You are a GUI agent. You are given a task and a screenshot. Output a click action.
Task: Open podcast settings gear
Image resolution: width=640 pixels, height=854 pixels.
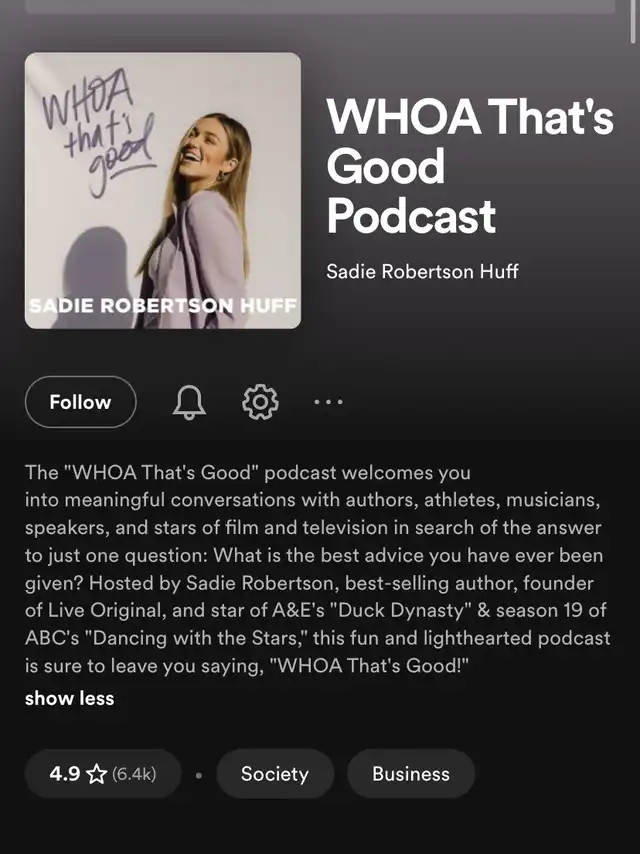click(260, 402)
